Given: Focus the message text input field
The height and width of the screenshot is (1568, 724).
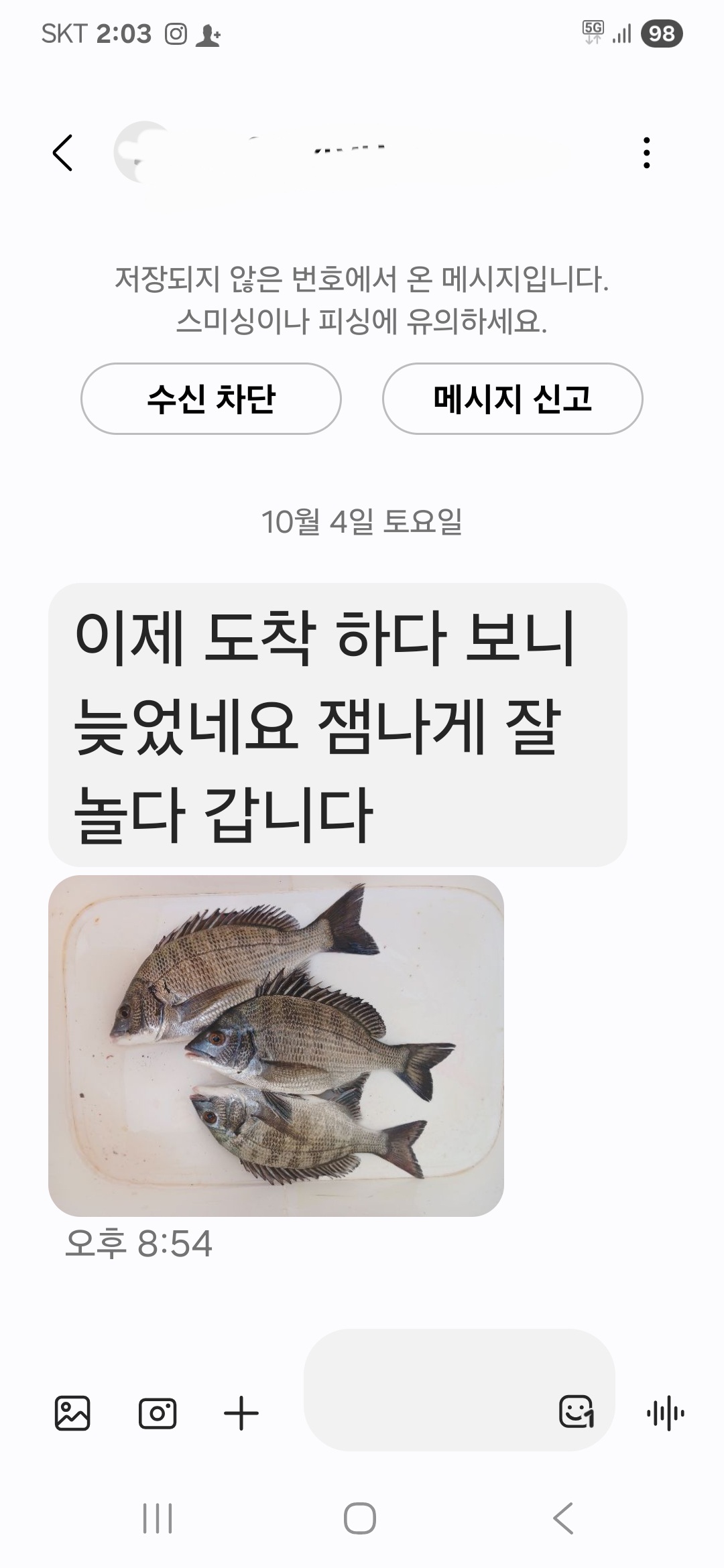Looking at the screenshot, I should (x=429, y=1390).
